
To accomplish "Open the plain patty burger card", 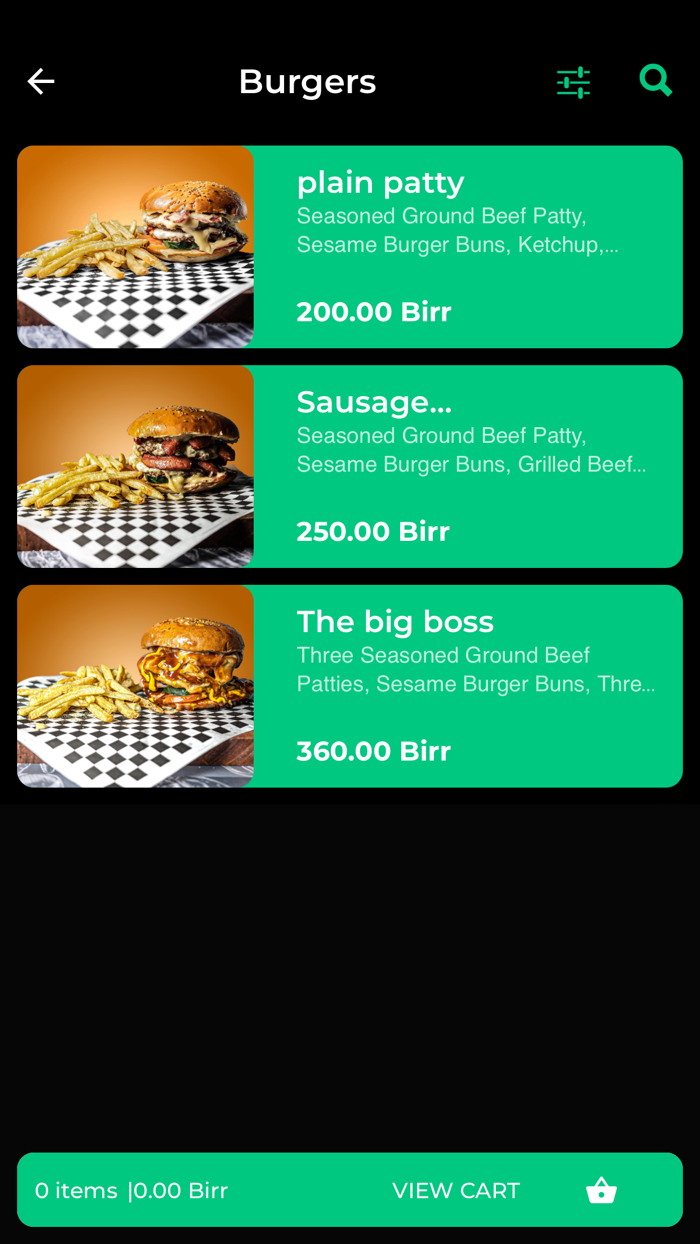I will click(350, 247).
